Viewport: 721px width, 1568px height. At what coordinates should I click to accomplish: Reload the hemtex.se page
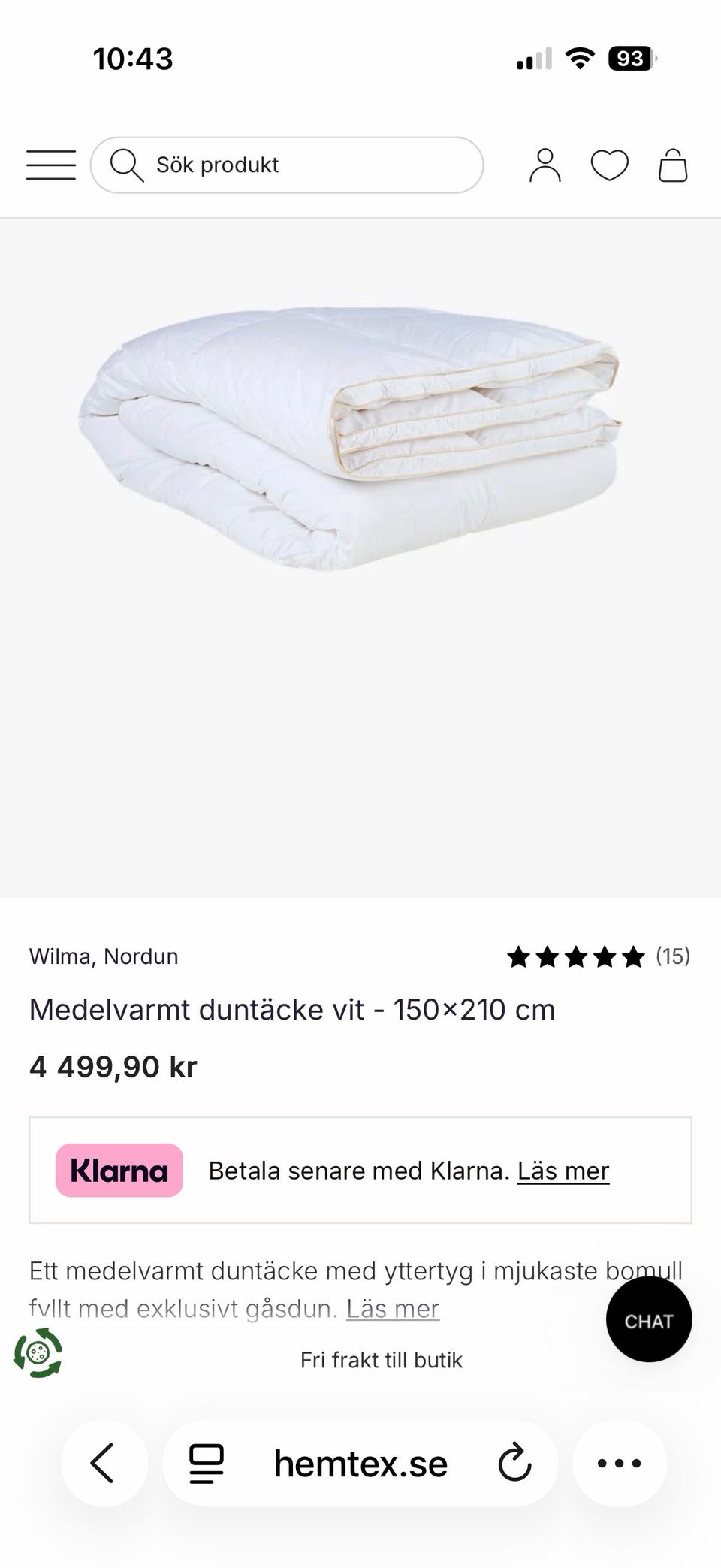coord(514,1463)
